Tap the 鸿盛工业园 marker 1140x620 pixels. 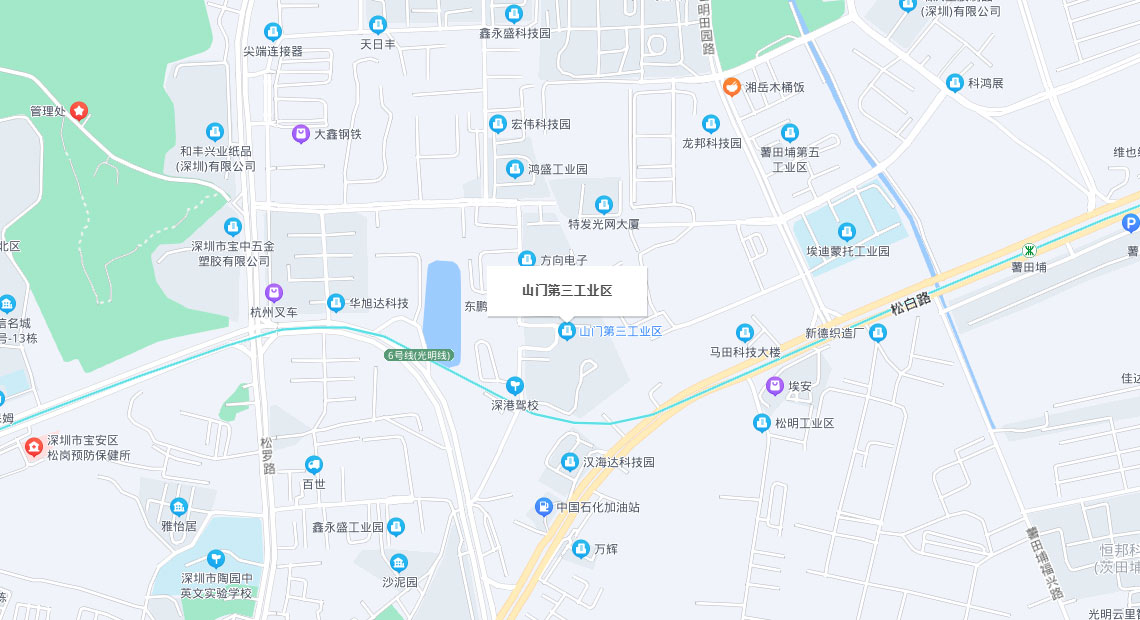point(514,169)
